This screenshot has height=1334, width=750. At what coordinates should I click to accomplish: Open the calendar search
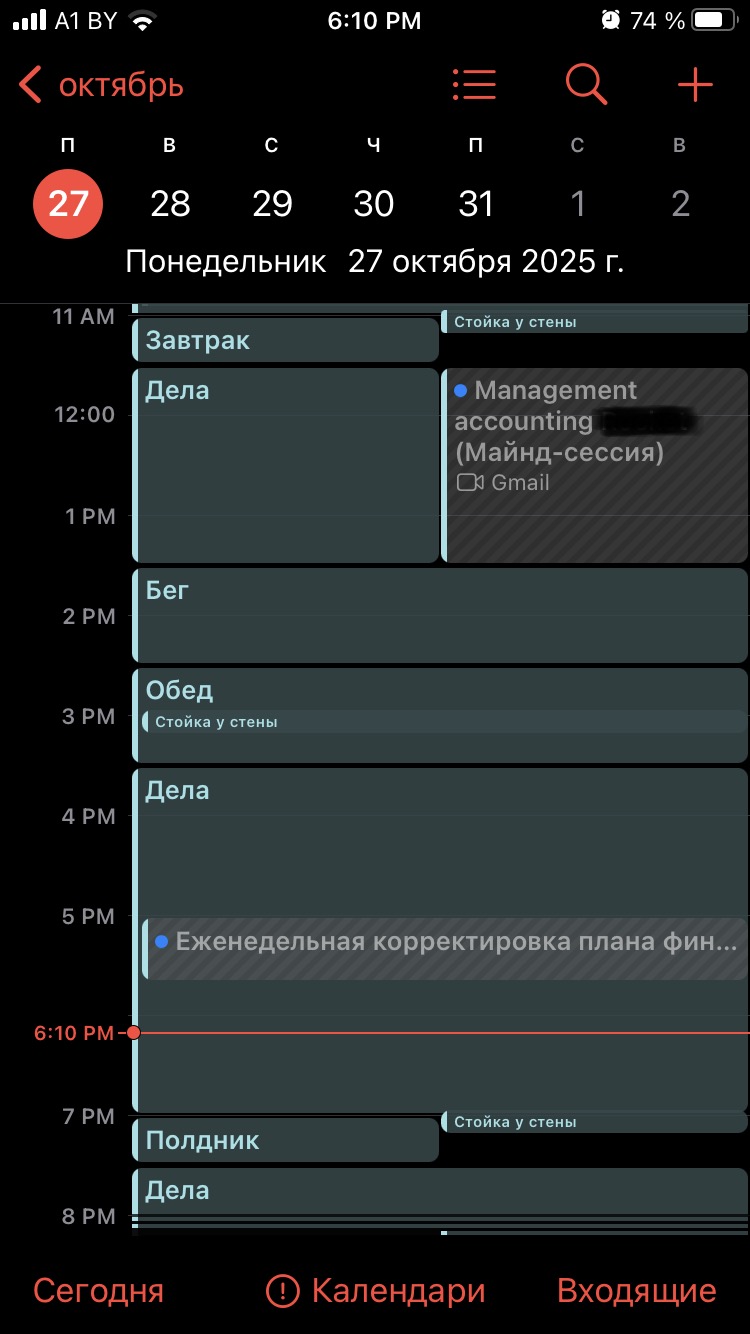point(585,86)
